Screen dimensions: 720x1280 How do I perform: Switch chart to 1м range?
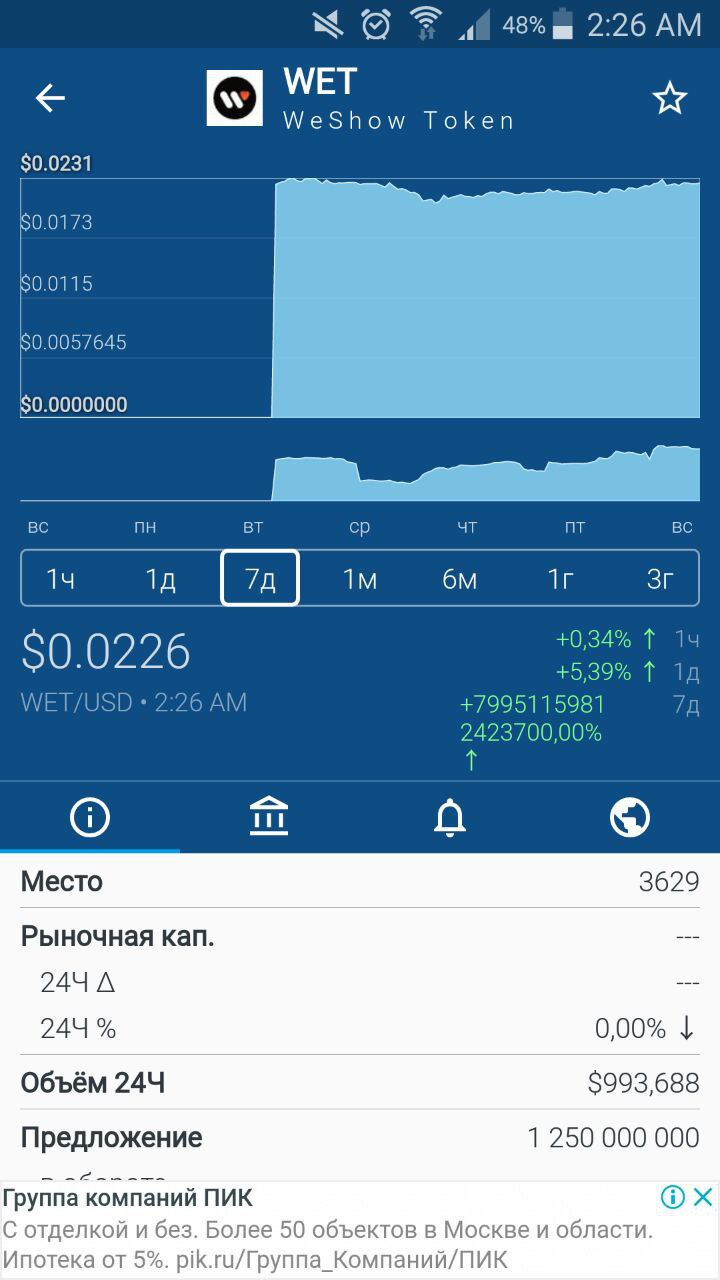(x=360, y=578)
